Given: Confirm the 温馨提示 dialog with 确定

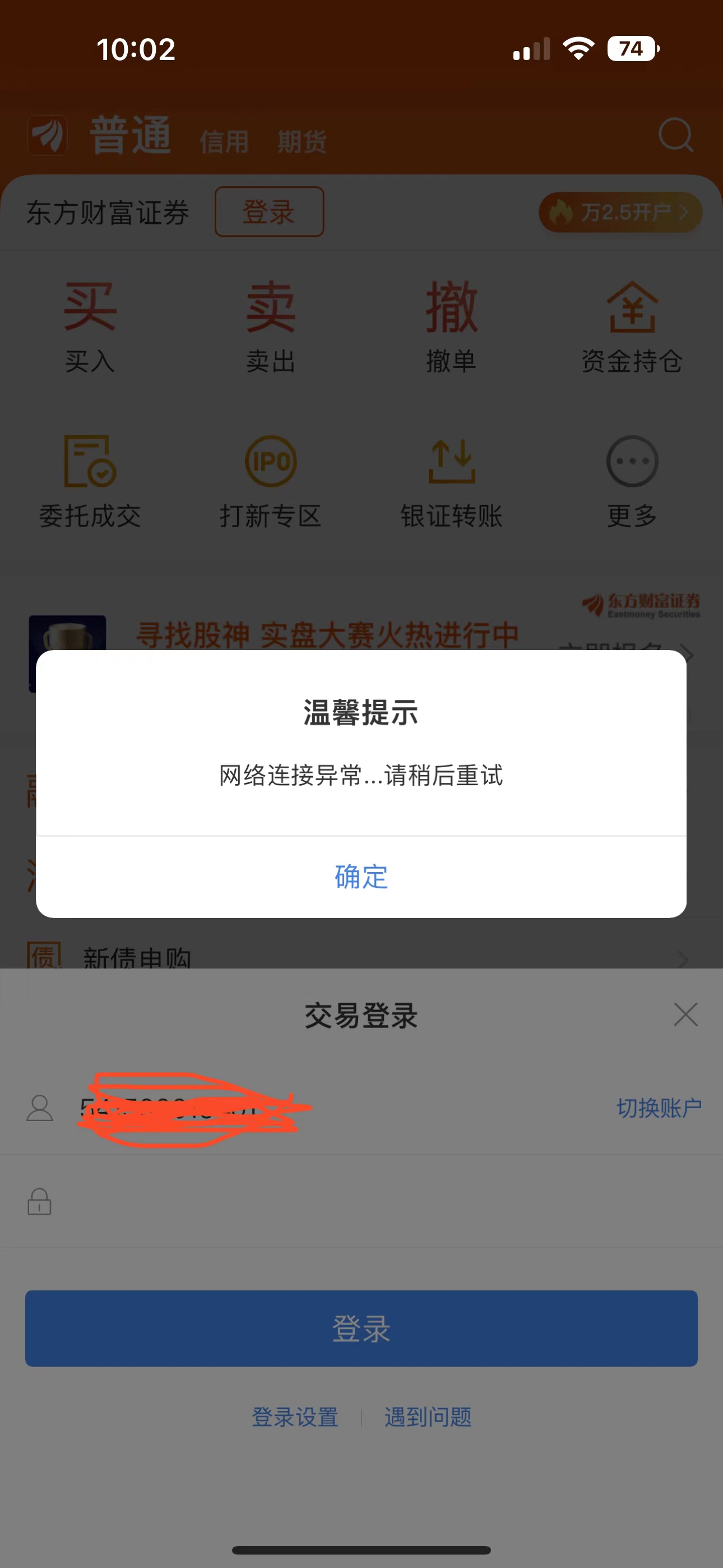Looking at the screenshot, I should (361, 877).
